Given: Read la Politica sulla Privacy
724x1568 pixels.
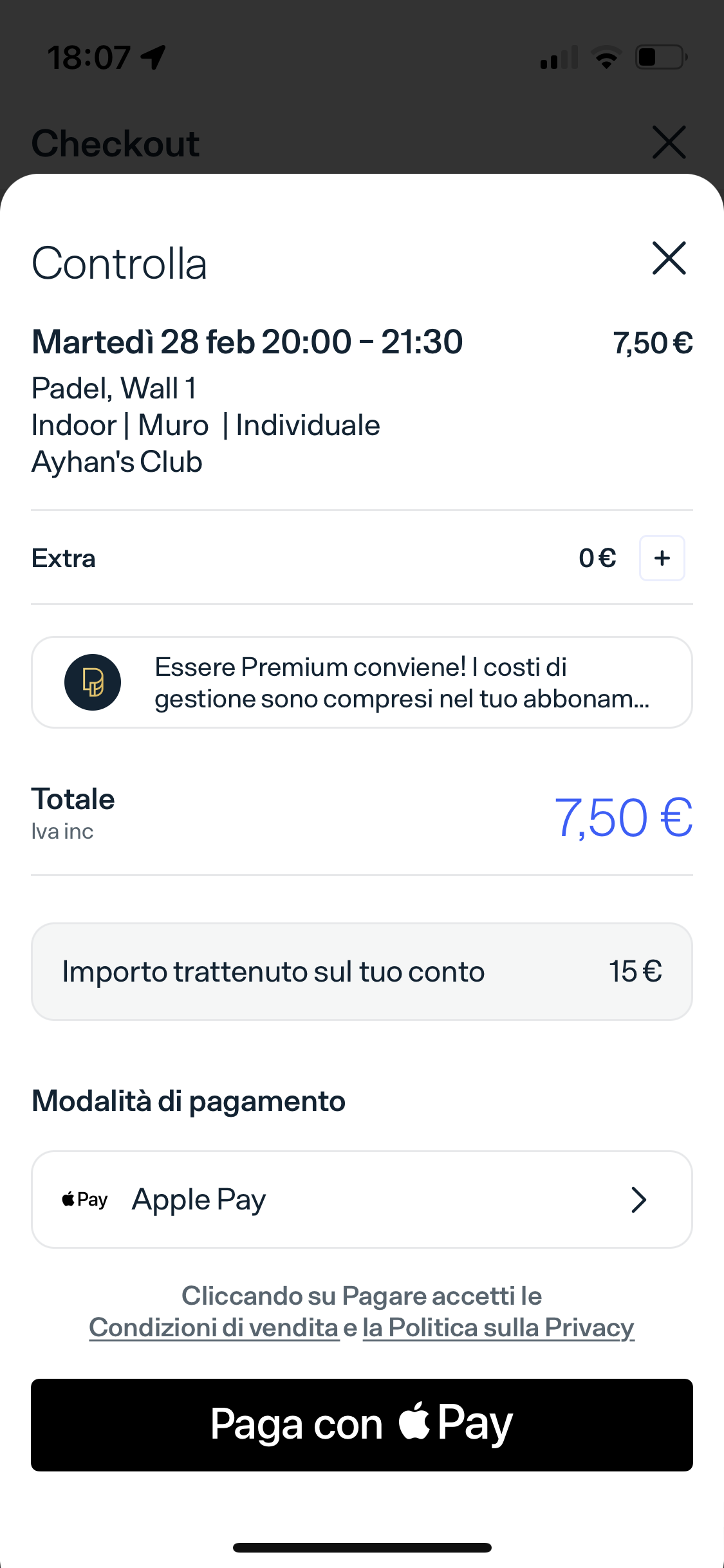Looking at the screenshot, I should point(499,1328).
